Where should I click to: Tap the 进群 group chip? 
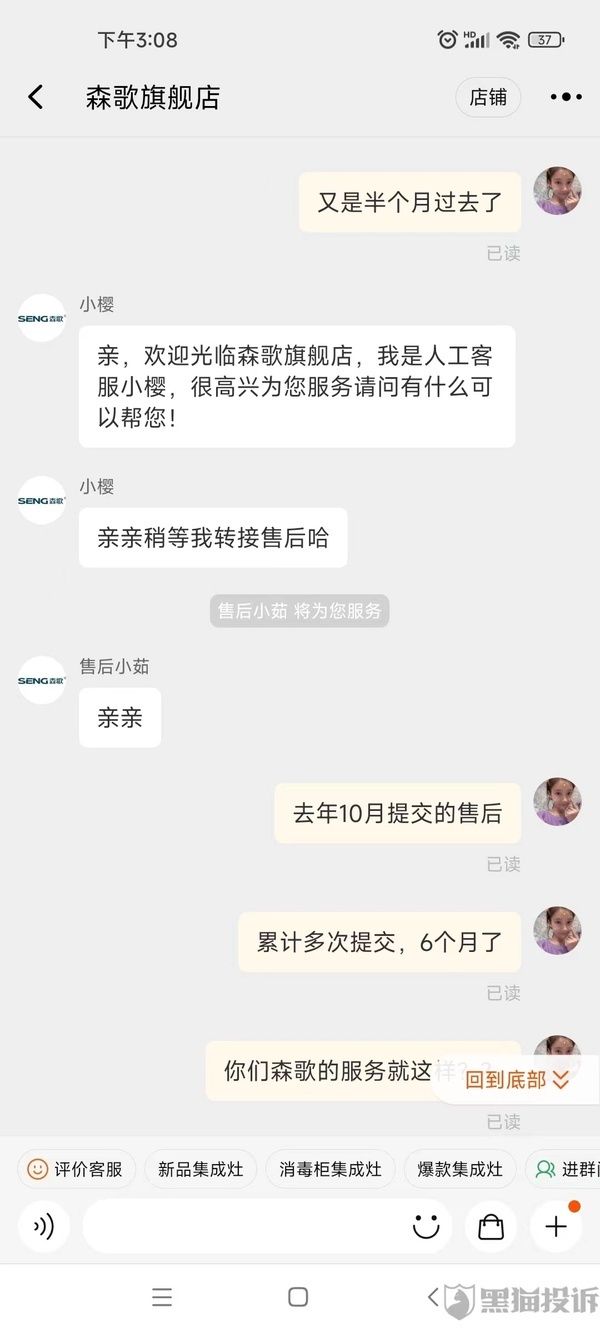click(565, 1168)
